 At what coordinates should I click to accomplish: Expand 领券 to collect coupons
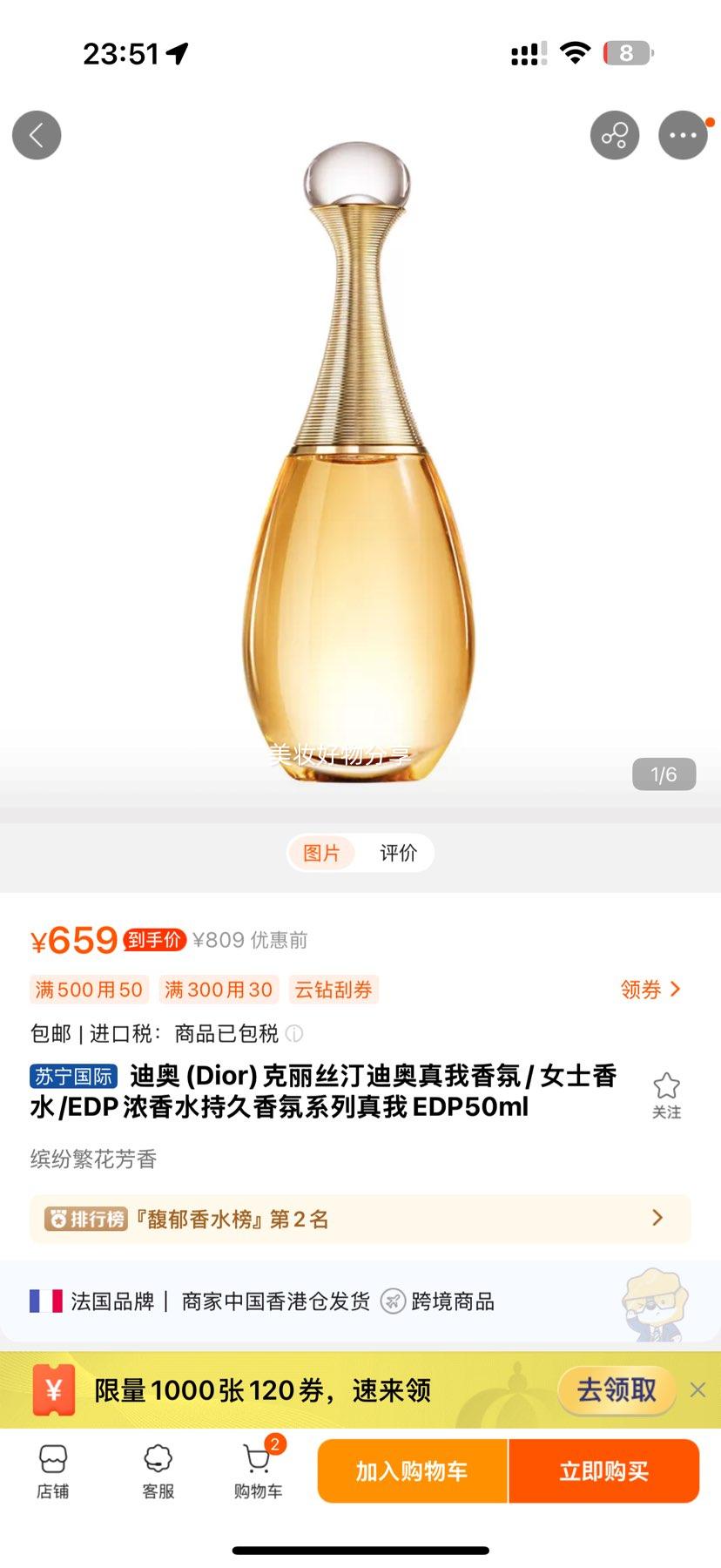click(649, 989)
